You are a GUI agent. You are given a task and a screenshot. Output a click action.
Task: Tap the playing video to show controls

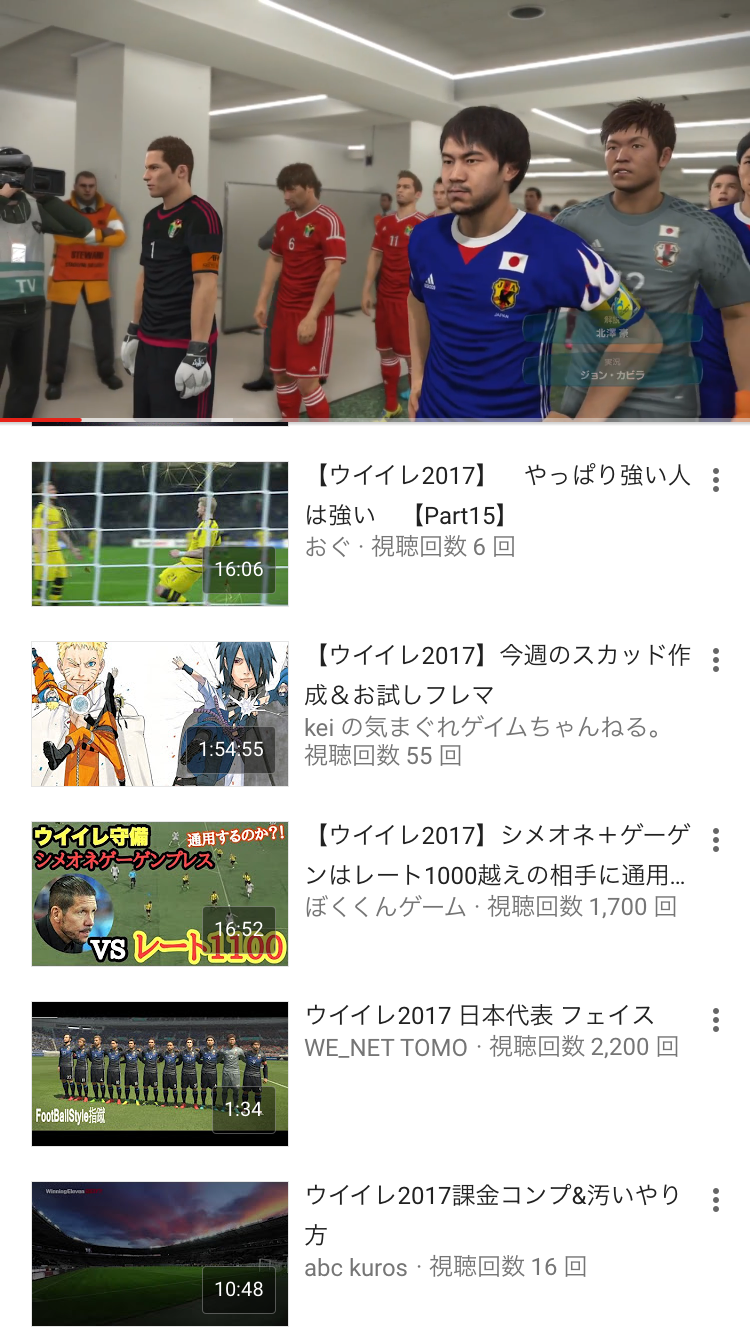click(x=375, y=210)
